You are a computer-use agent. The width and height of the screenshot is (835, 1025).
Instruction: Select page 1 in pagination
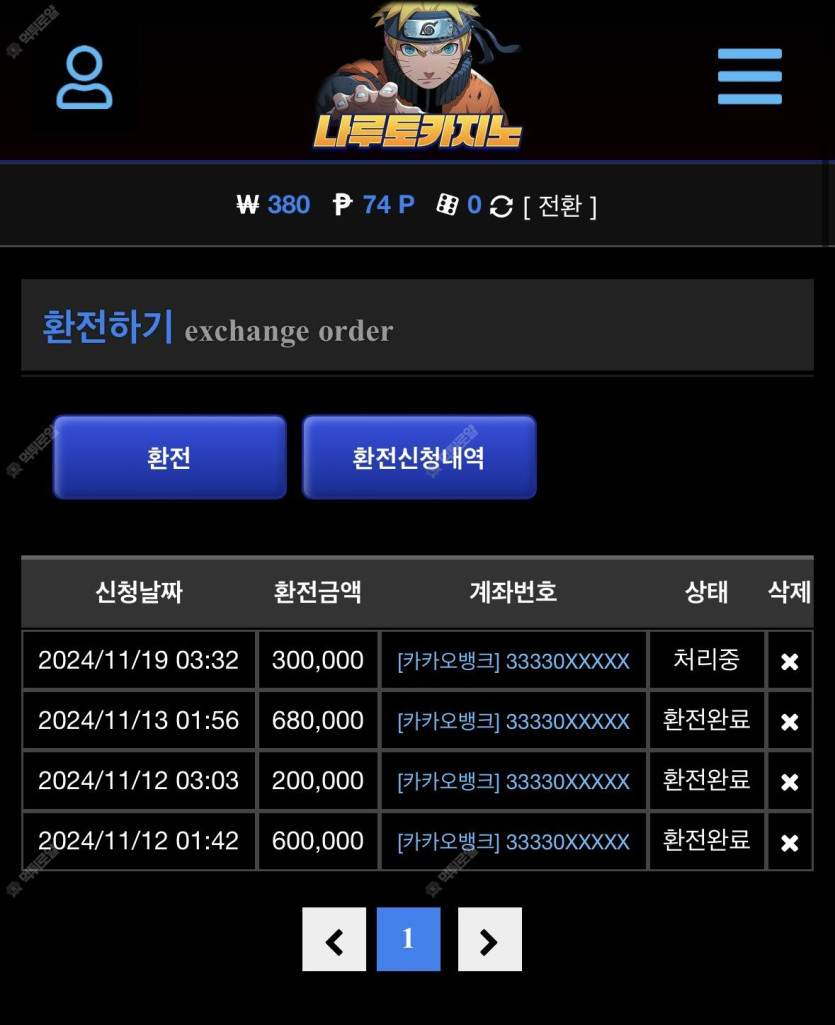pyautogui.click(x=408, y=940)
